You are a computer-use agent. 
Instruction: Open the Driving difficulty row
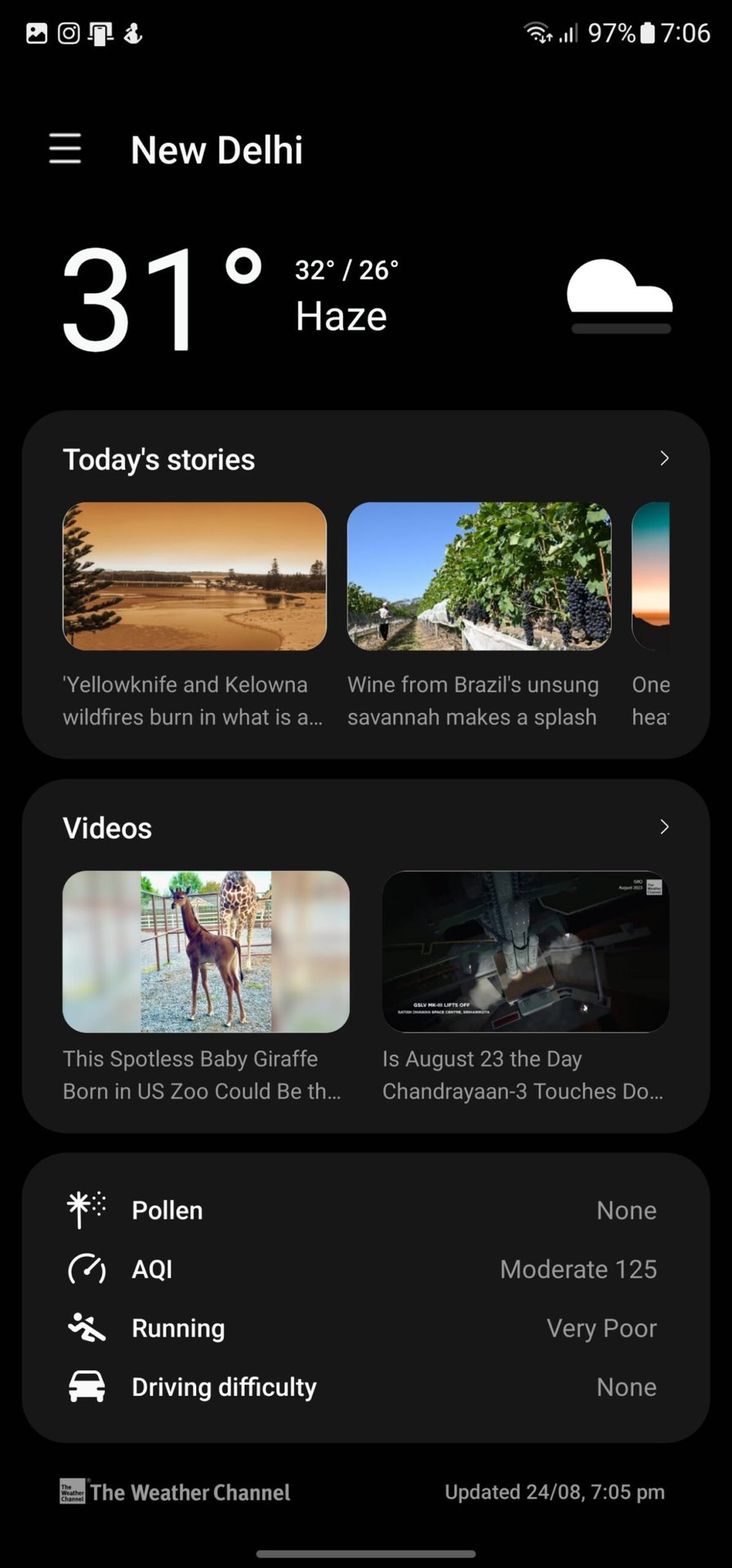point(366,1387)
